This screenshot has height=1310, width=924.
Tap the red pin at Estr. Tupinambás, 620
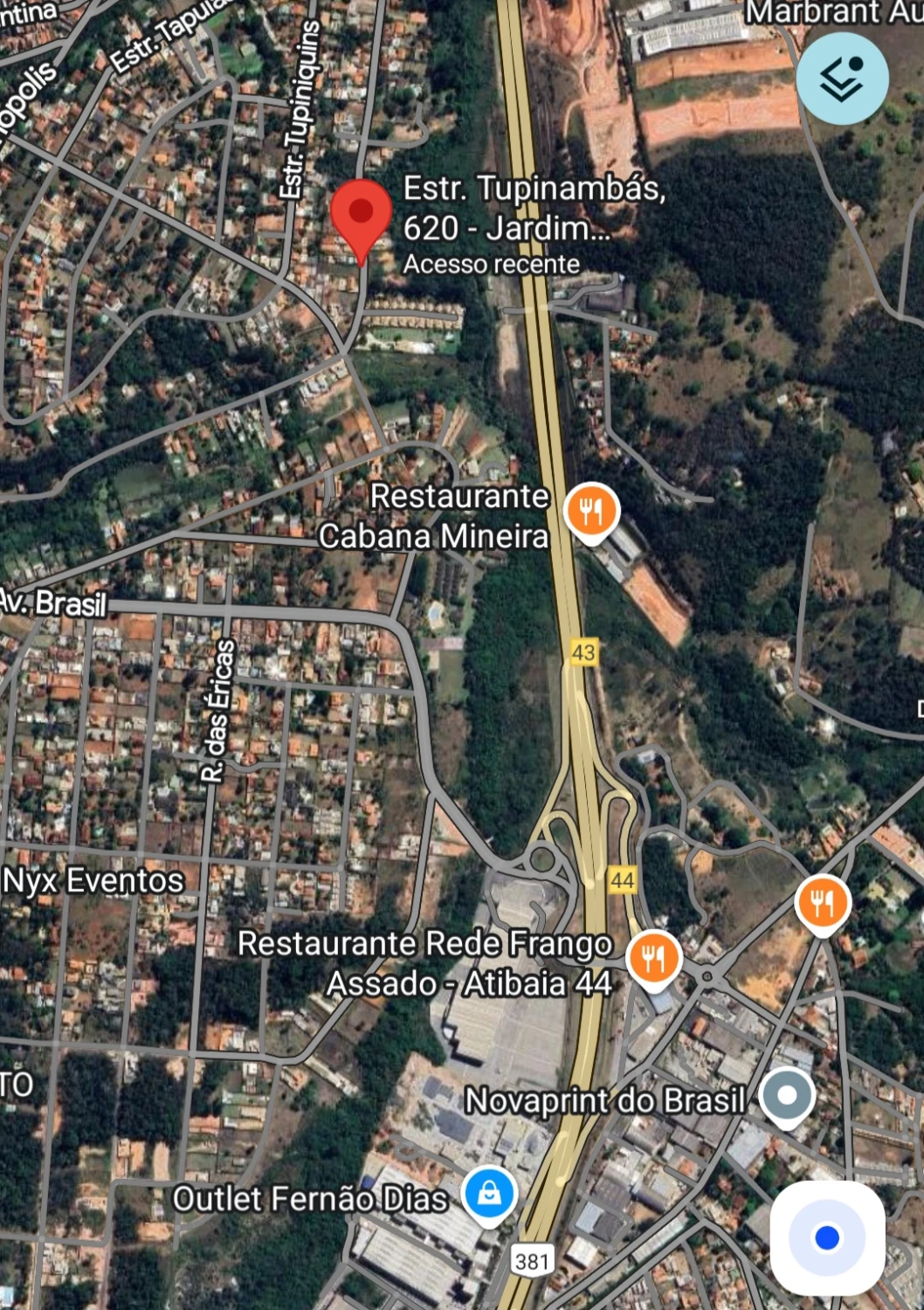(361, 216)
